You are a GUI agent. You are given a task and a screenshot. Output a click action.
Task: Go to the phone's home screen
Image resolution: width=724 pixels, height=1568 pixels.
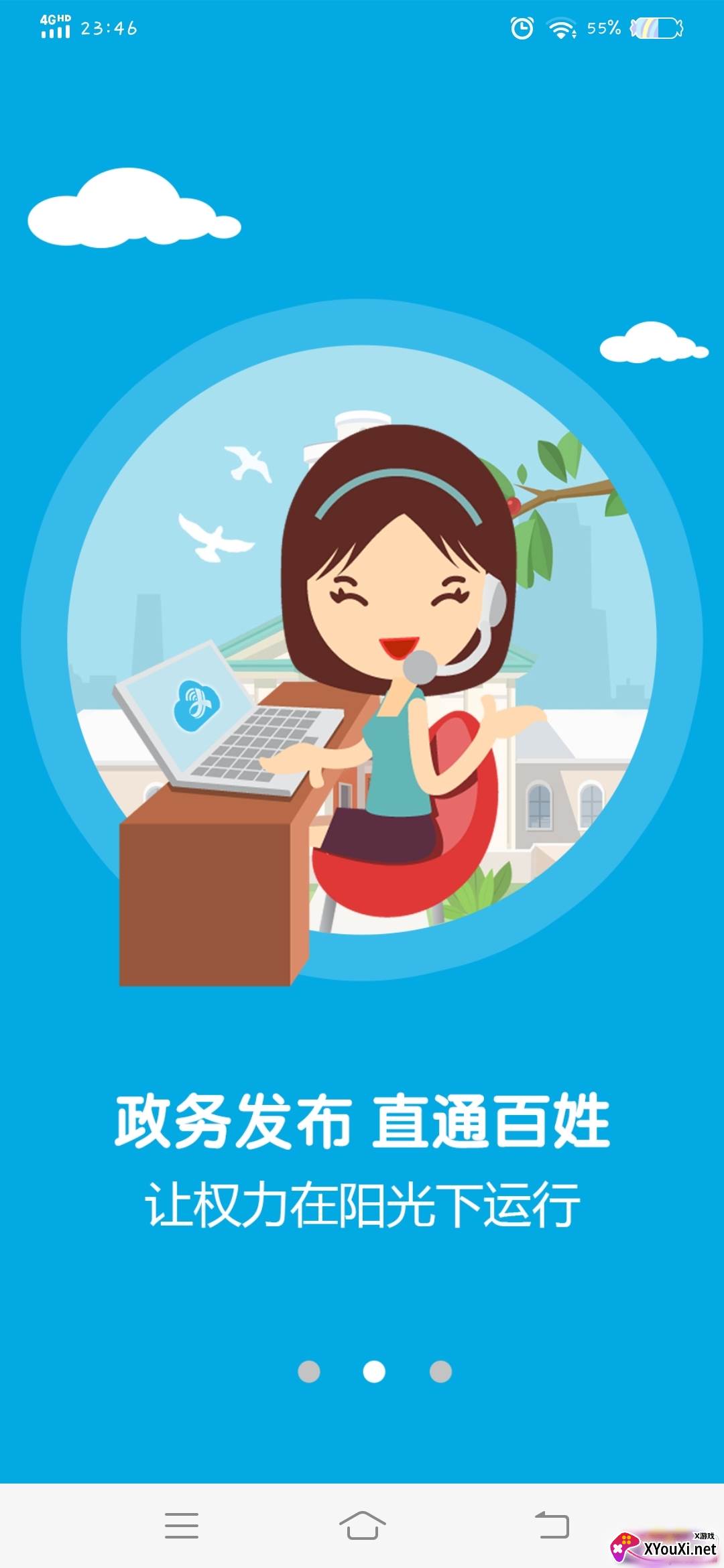(x=362, y=1525)
